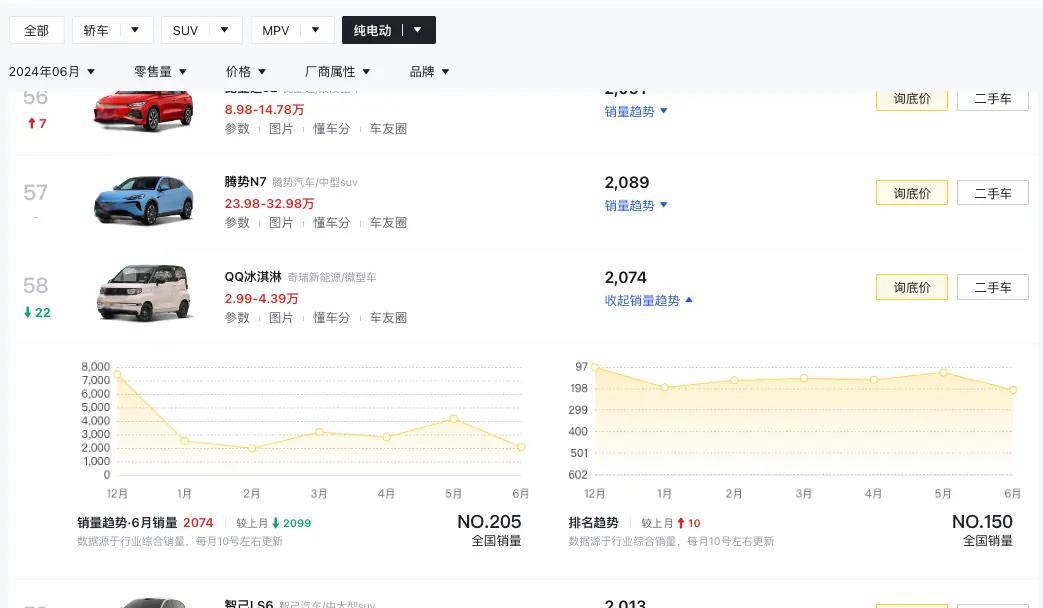Tap 二手车 for 腾势N7

click(x=992, y=193)
